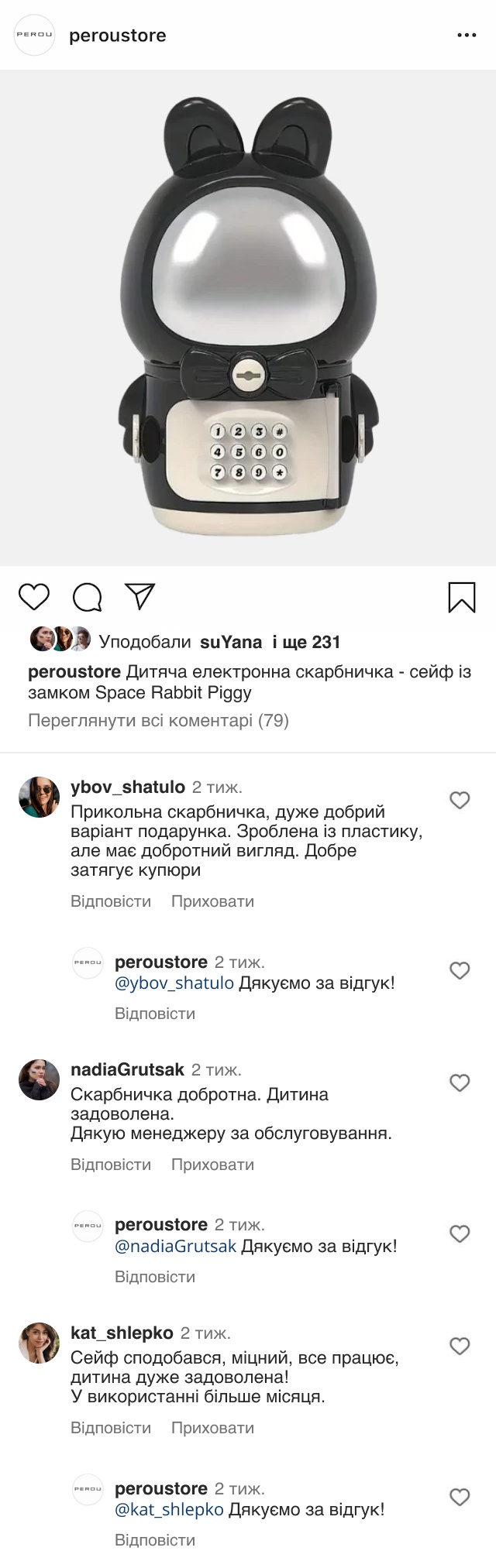Bookmark this post
The width and height of the screenshot is (496, 1568).
462,597
